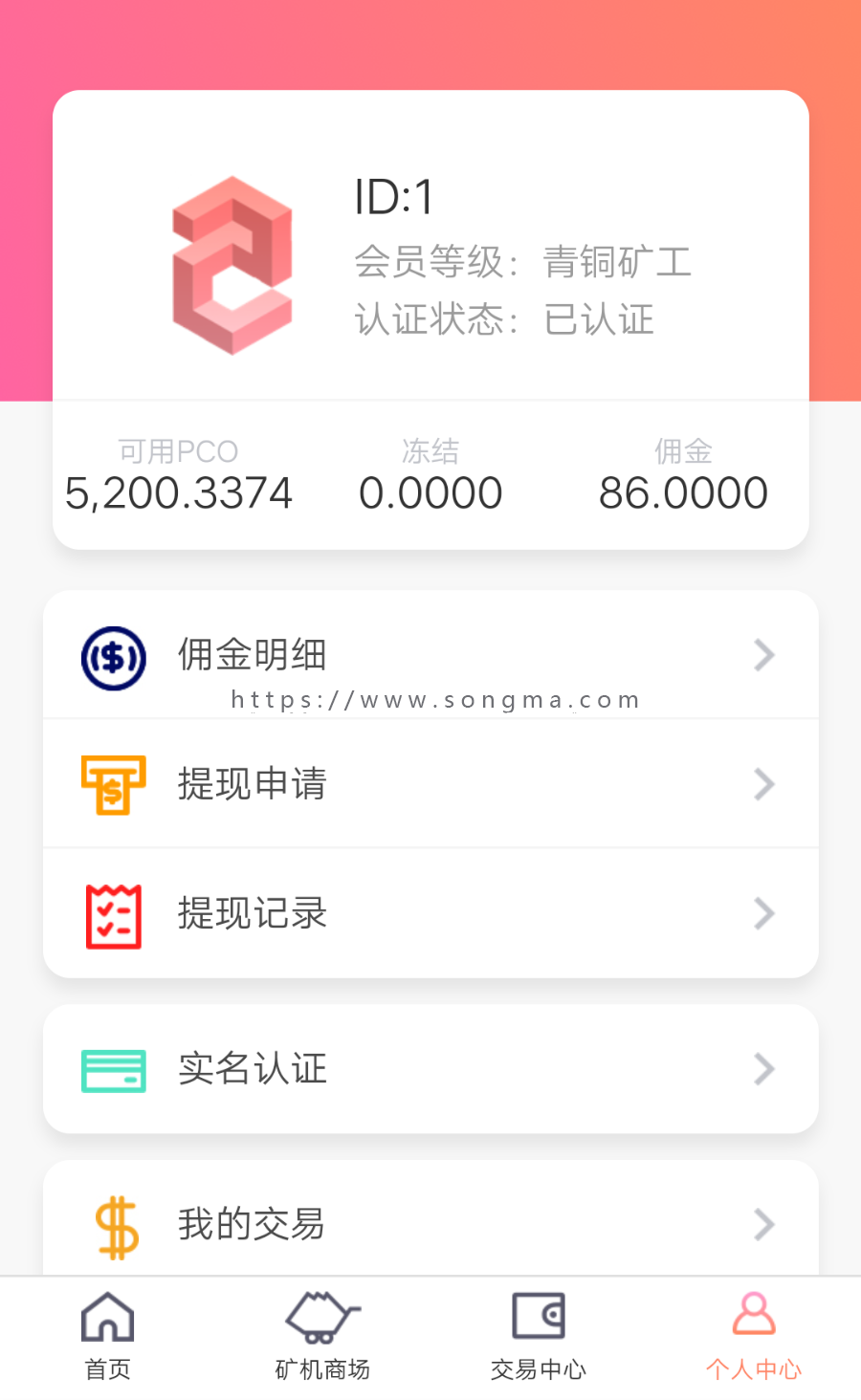Image resolution: width=861 pixels, height=1400 pixels.
Task: Click the orange withdrawal application ATM icon
Action: point(113,784)
